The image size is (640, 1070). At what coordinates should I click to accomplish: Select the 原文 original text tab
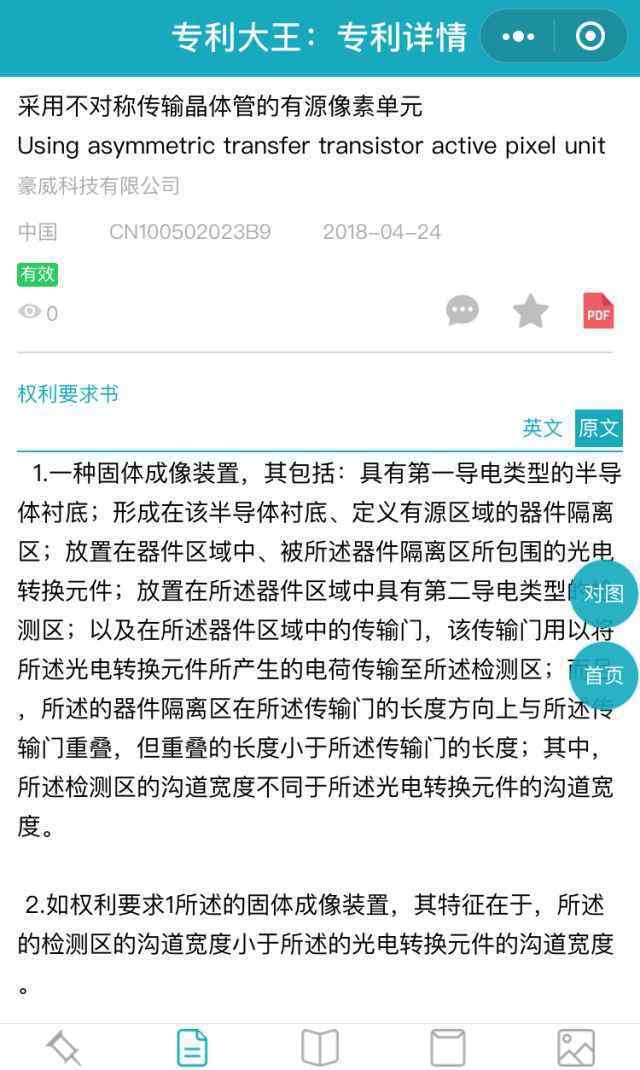598,428
